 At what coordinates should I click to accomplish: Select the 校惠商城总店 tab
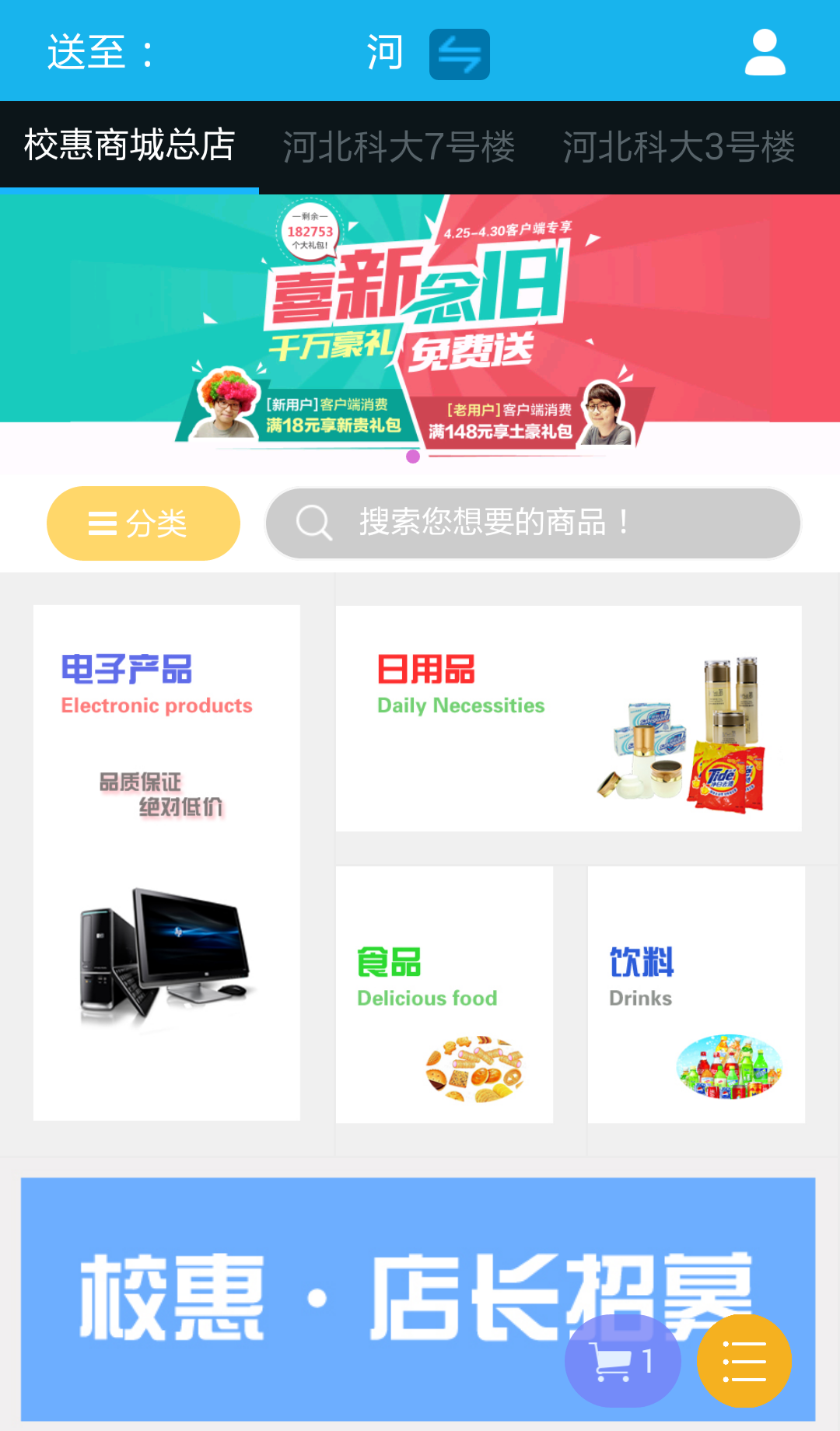(x=129, y=146)
